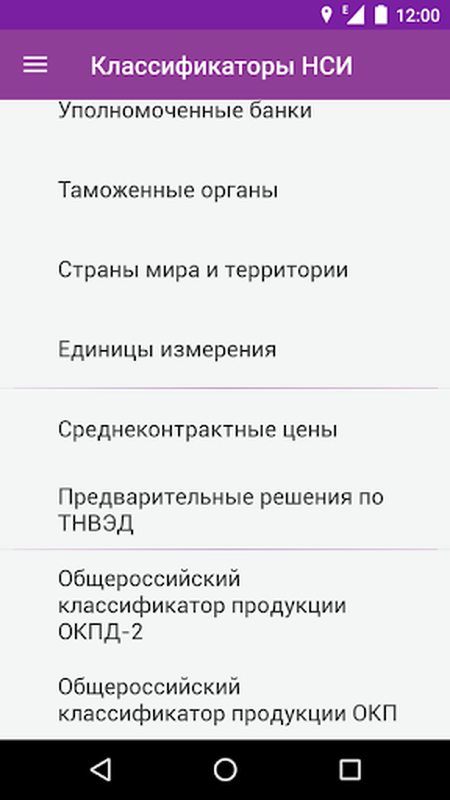Choose Единицы измерения
Screen dimensions: 450x800
(x=225, y=349)
